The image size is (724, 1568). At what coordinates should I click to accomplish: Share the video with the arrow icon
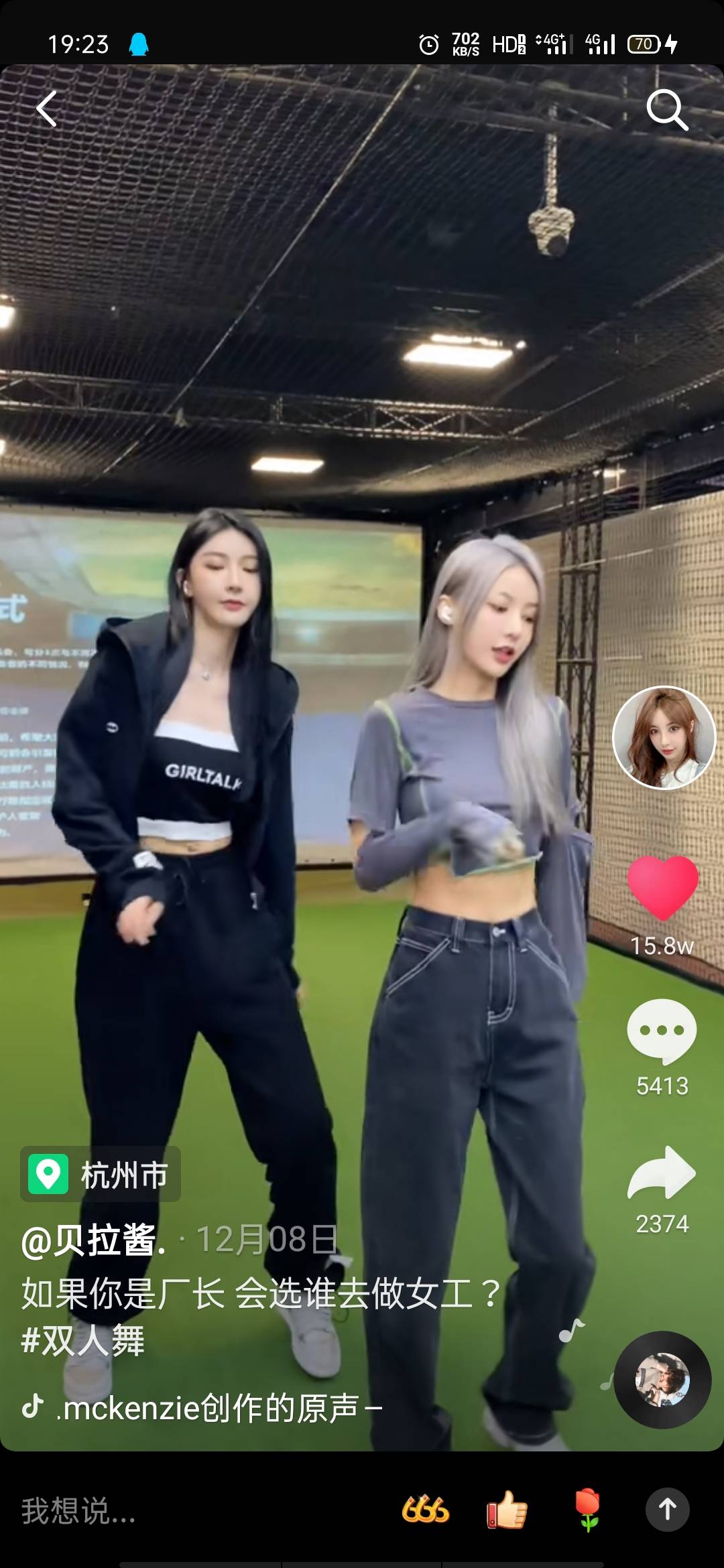click(662, 1173)
